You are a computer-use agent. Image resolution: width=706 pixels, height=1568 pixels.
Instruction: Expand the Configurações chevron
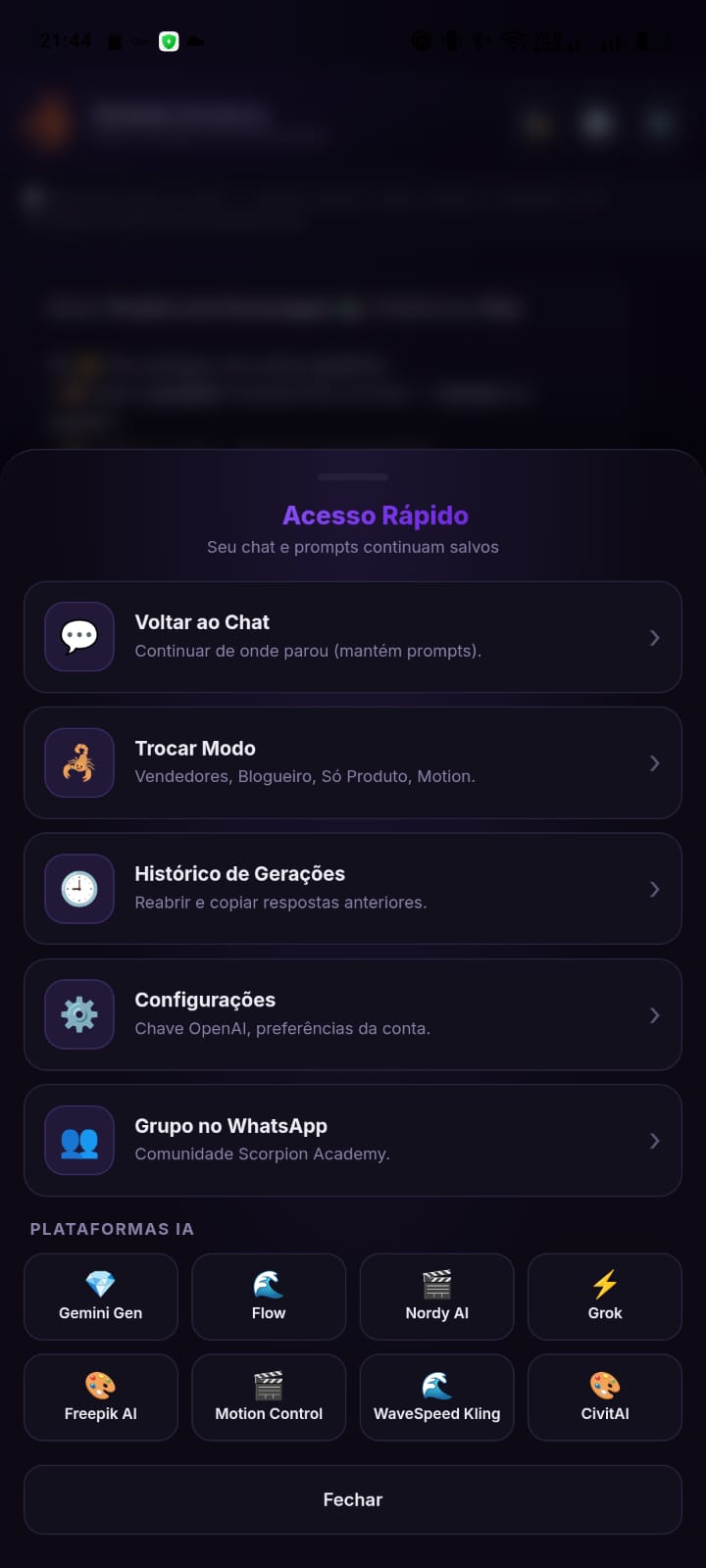click(x=654, y=1014)
